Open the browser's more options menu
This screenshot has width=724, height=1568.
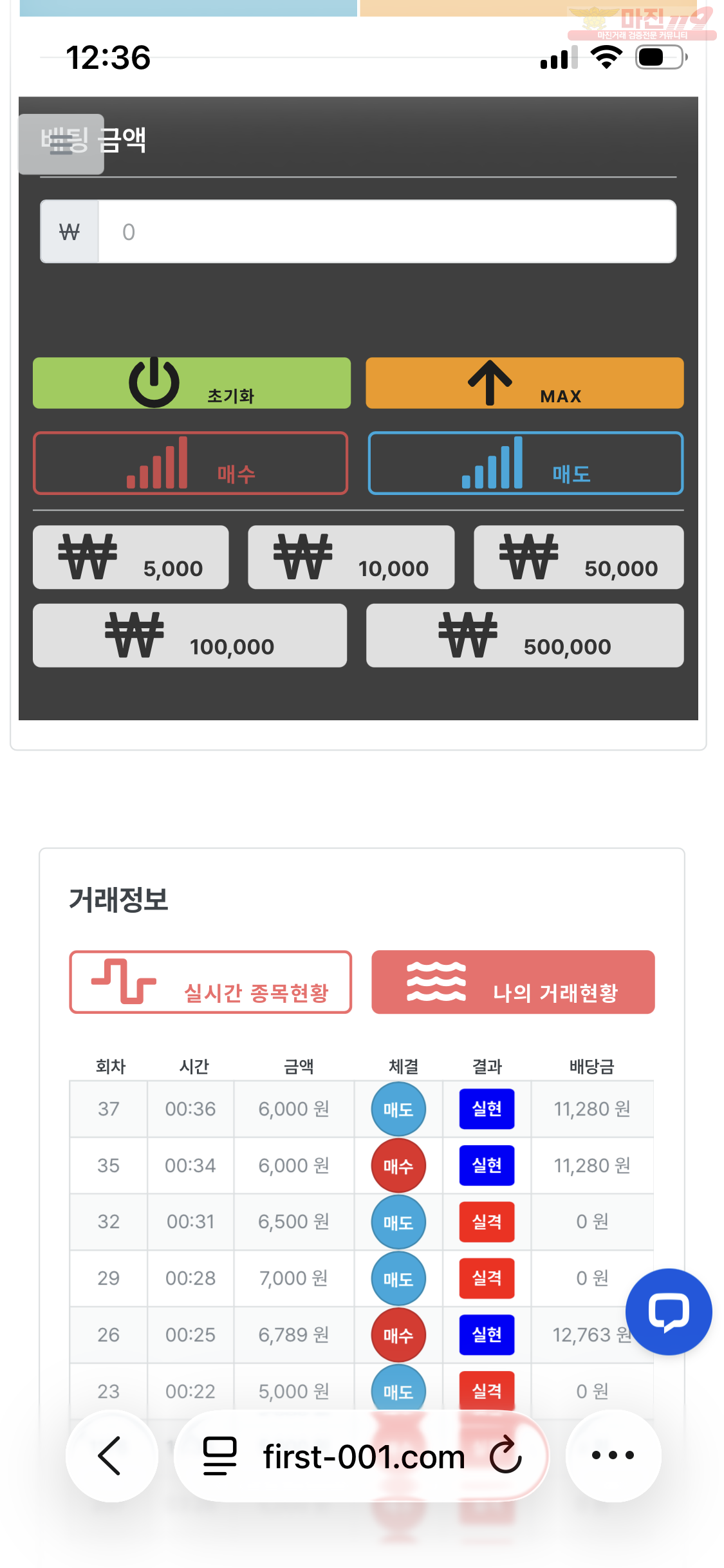point(613,1456)
